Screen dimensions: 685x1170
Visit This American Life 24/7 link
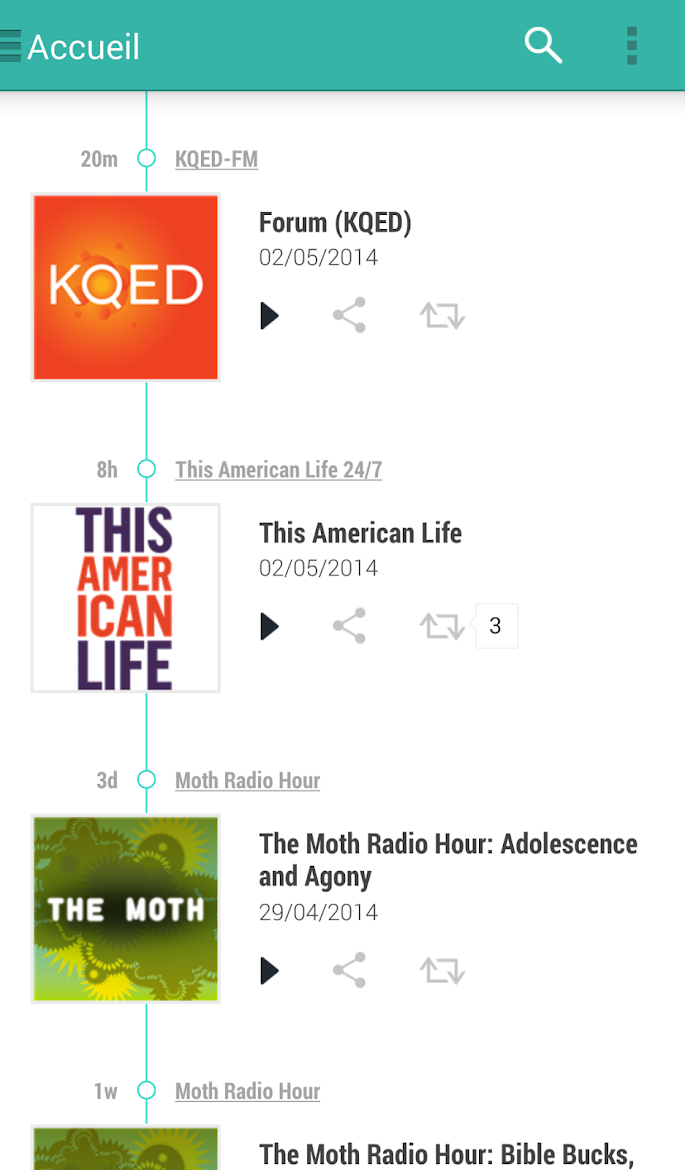278,470
